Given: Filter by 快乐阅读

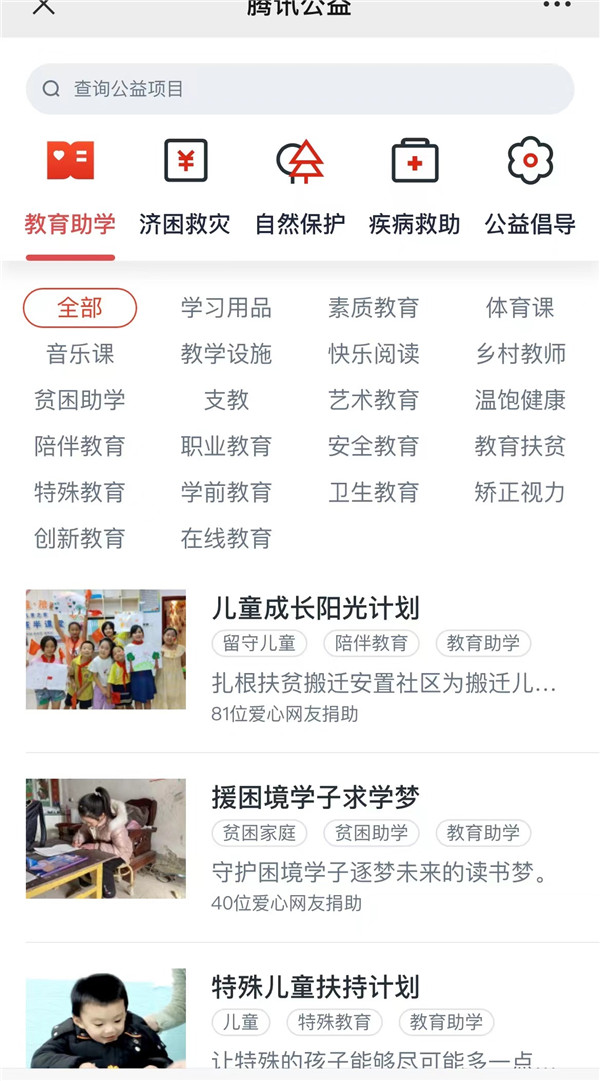Looking at the screenshot, I should click(x=373, y=354).
